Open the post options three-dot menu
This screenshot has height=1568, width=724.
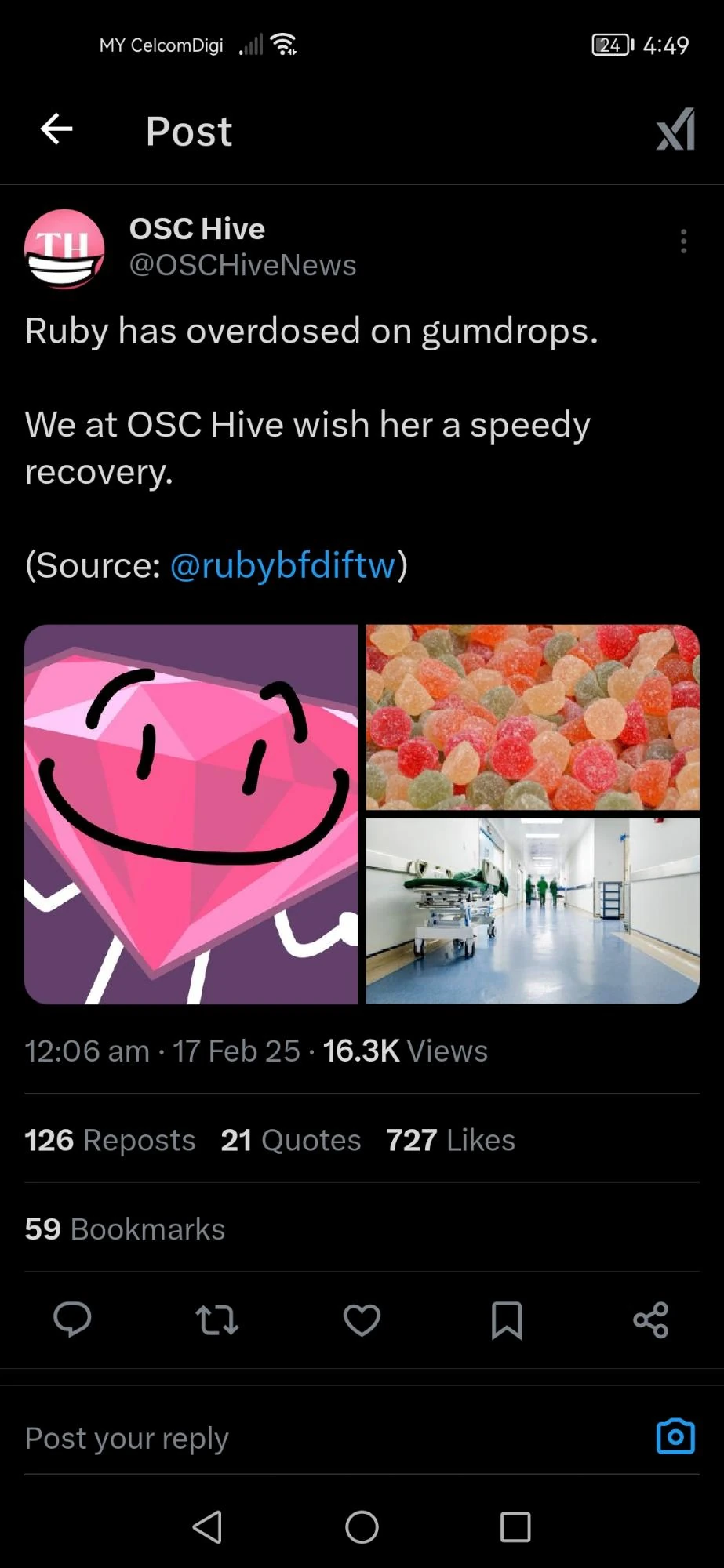(x=683, y=241)
